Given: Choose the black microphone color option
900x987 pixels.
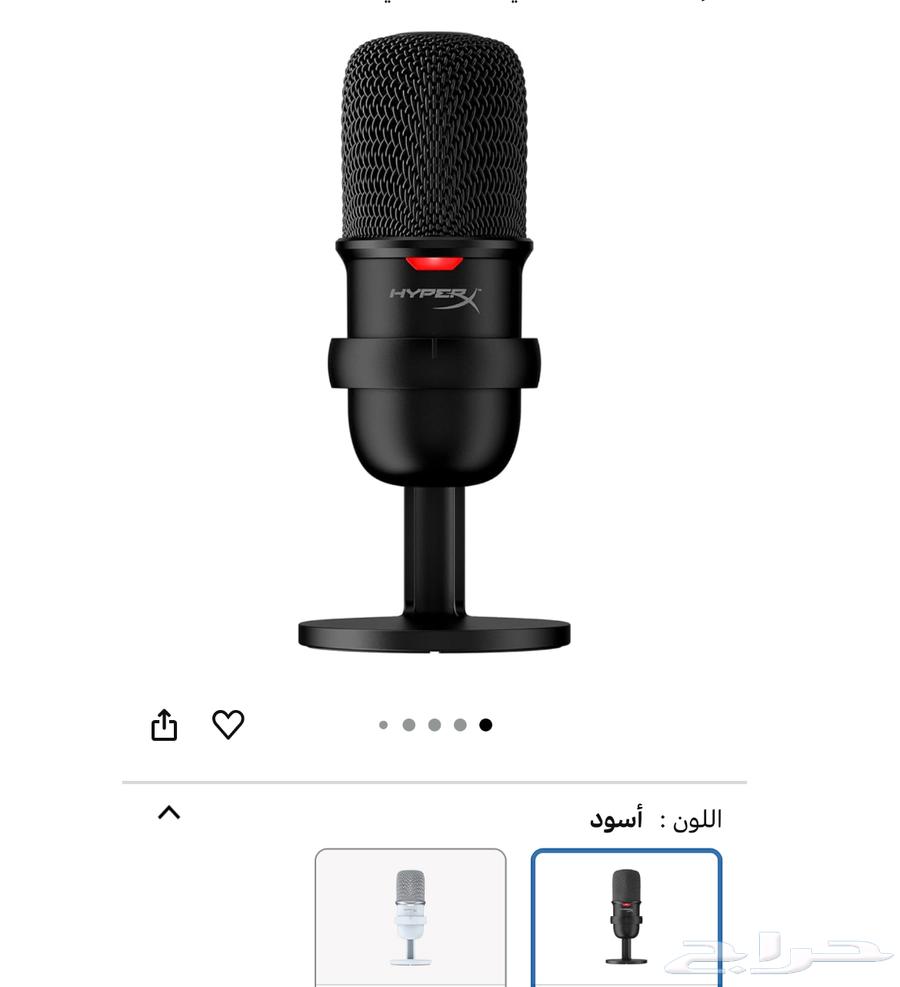Looking at the screenshot, I should (x=626, y=917).
